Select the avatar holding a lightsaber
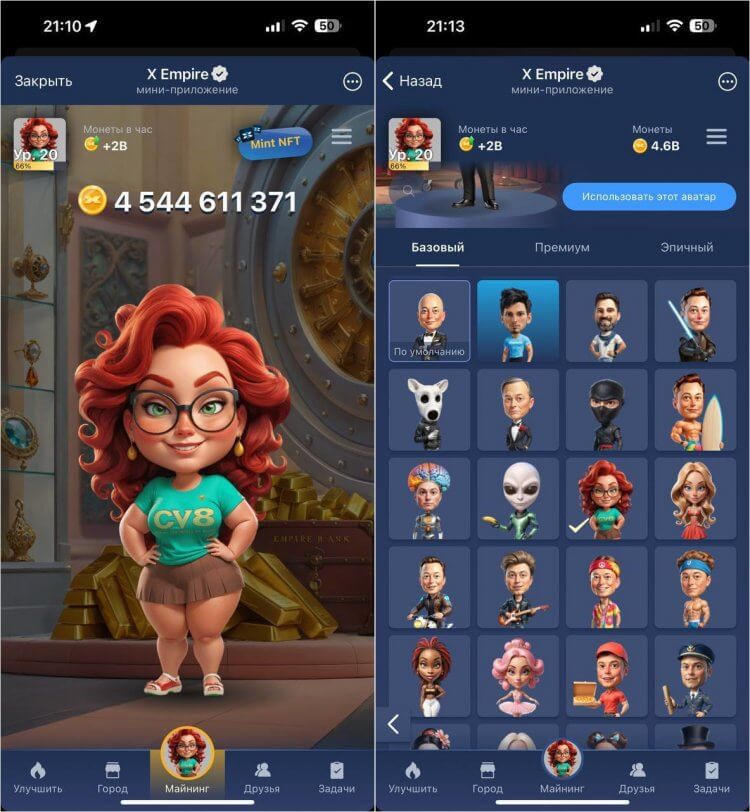 [x=694, y=320]
